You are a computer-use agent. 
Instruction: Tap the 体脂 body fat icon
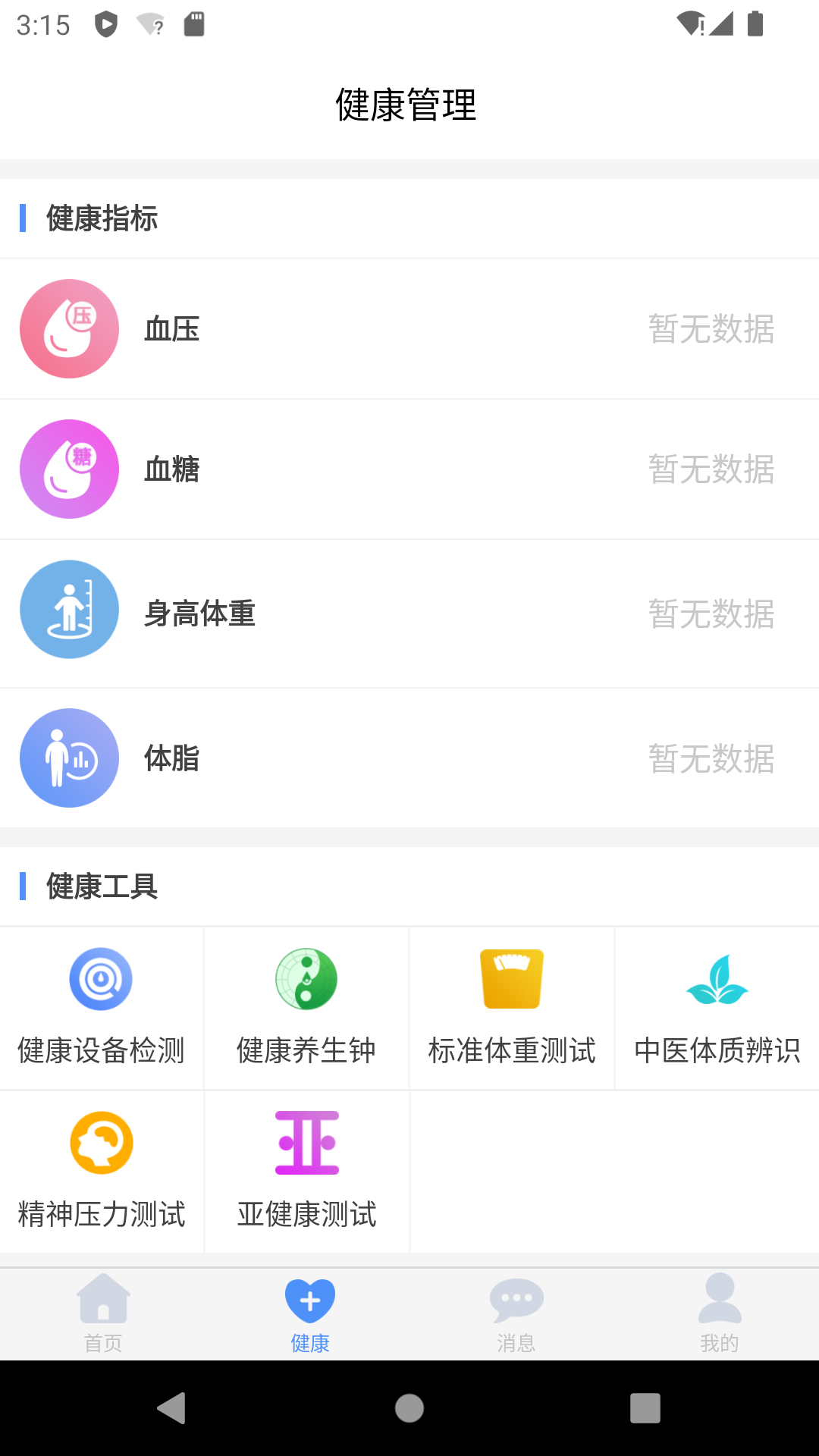(69, 758)
